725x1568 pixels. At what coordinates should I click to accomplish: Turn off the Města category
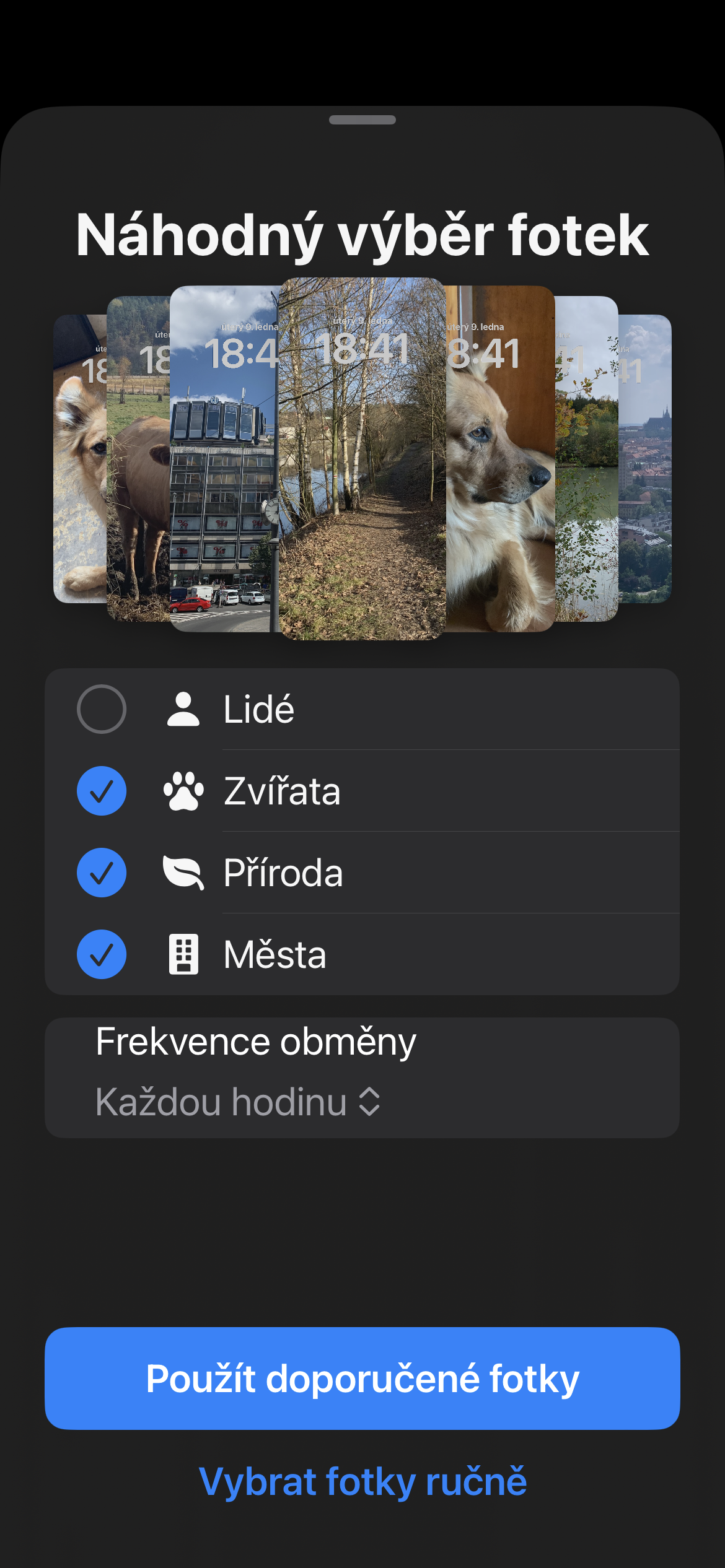(102, 954)
